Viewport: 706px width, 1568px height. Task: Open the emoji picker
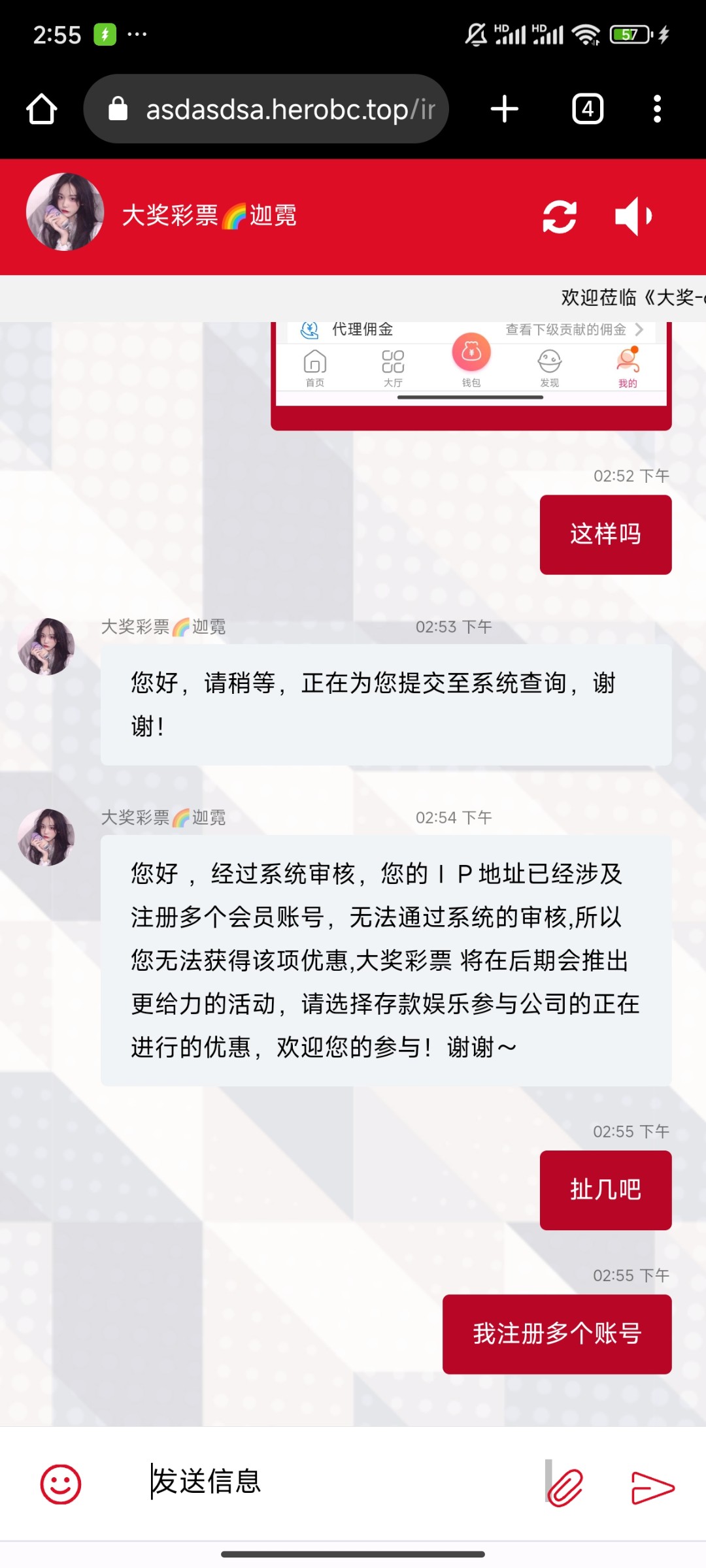pos(61,1484)
